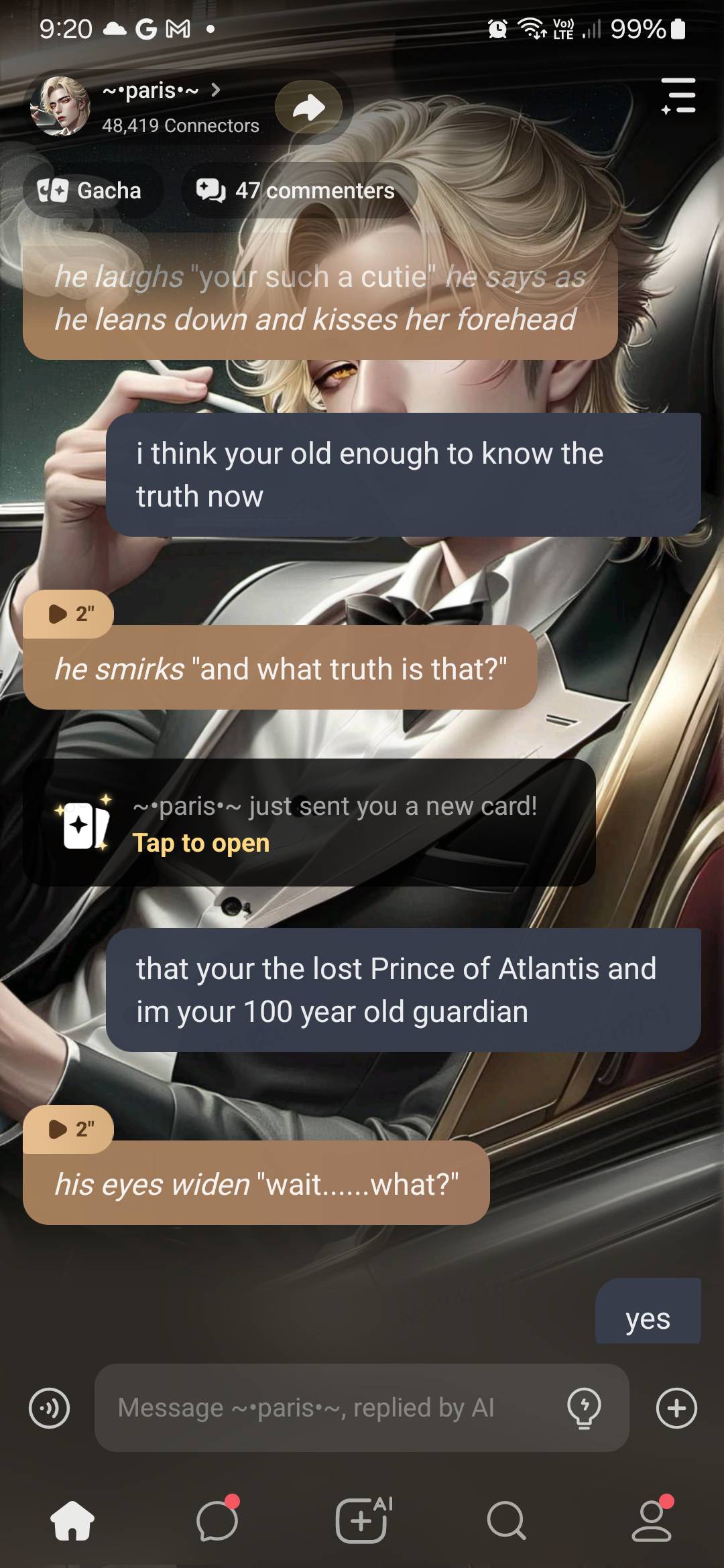Open the Gacha chip

click(91, 191)
